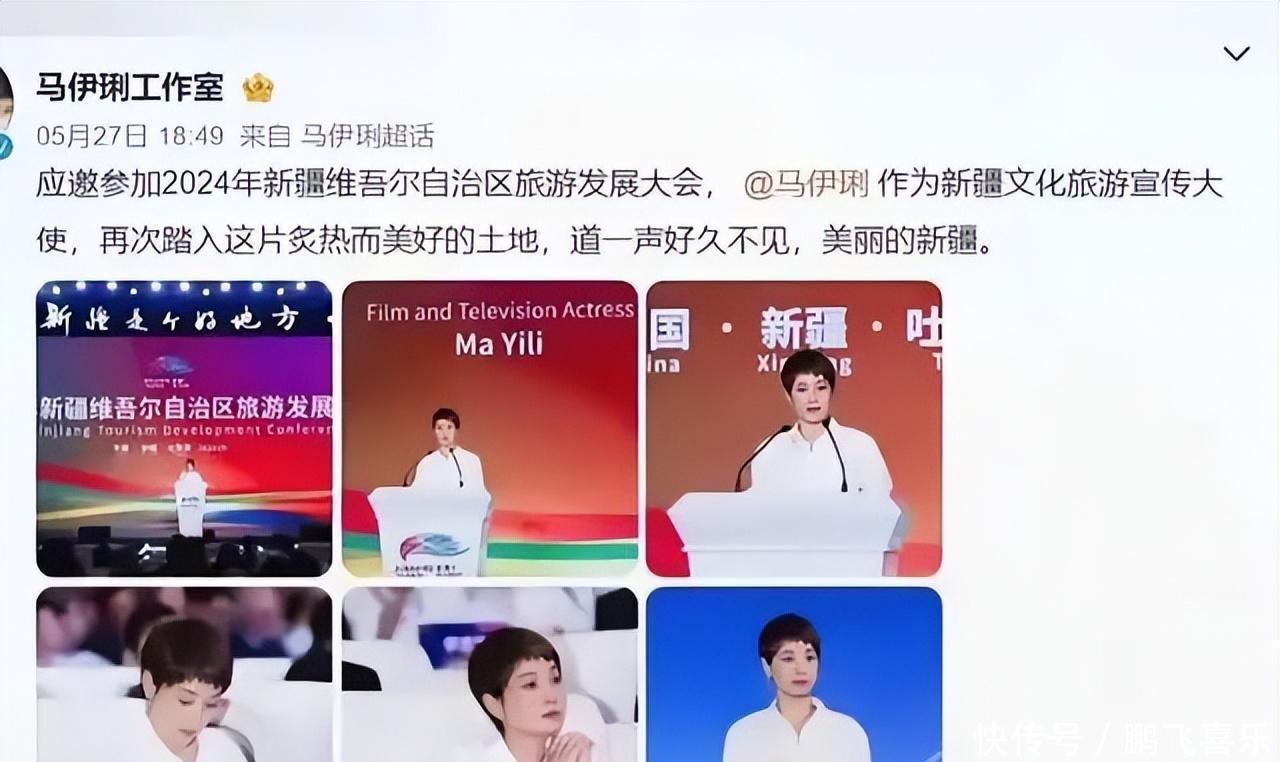1280x762 pixels.
Task: View the wide conference stage photo
Action: pos(184,428)
